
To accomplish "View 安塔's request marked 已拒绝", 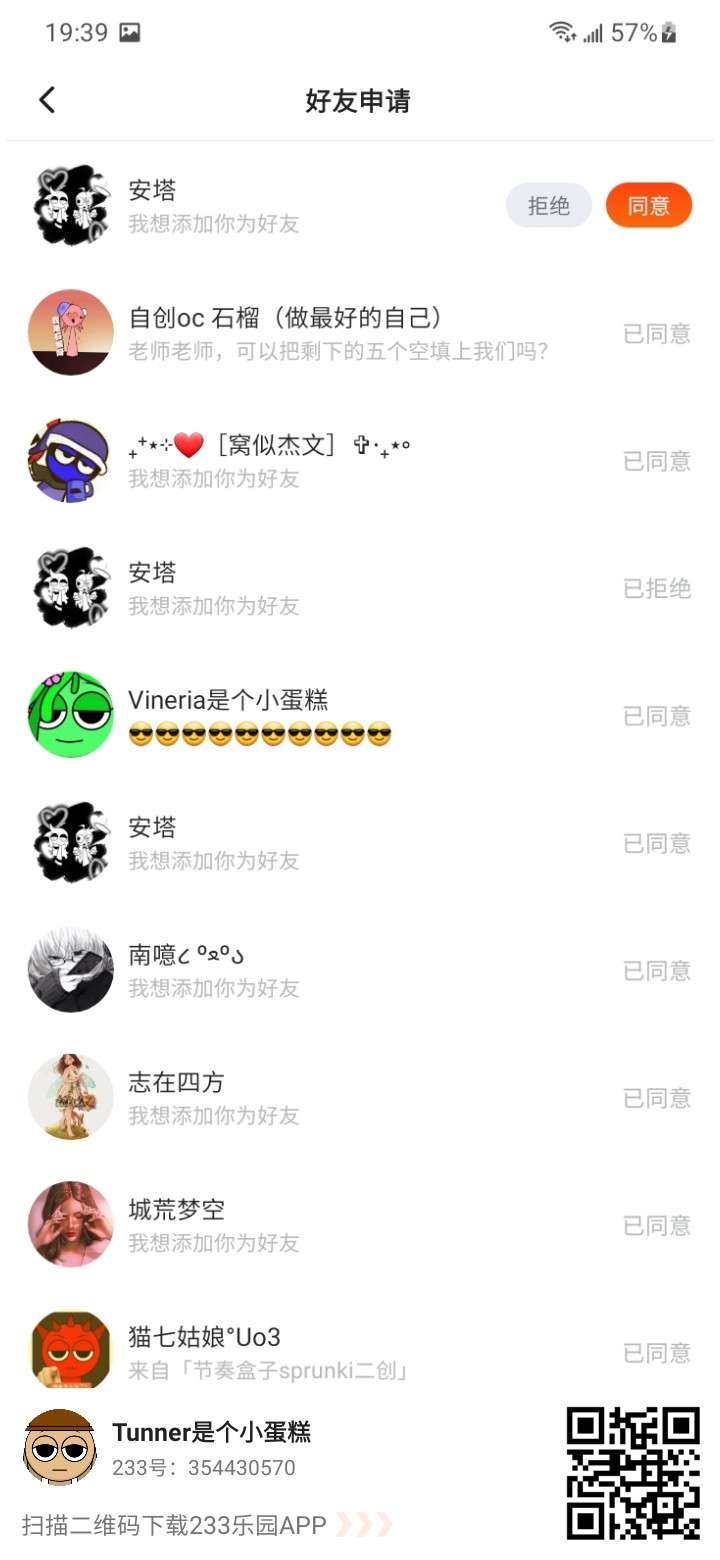I will coord(360,588).
